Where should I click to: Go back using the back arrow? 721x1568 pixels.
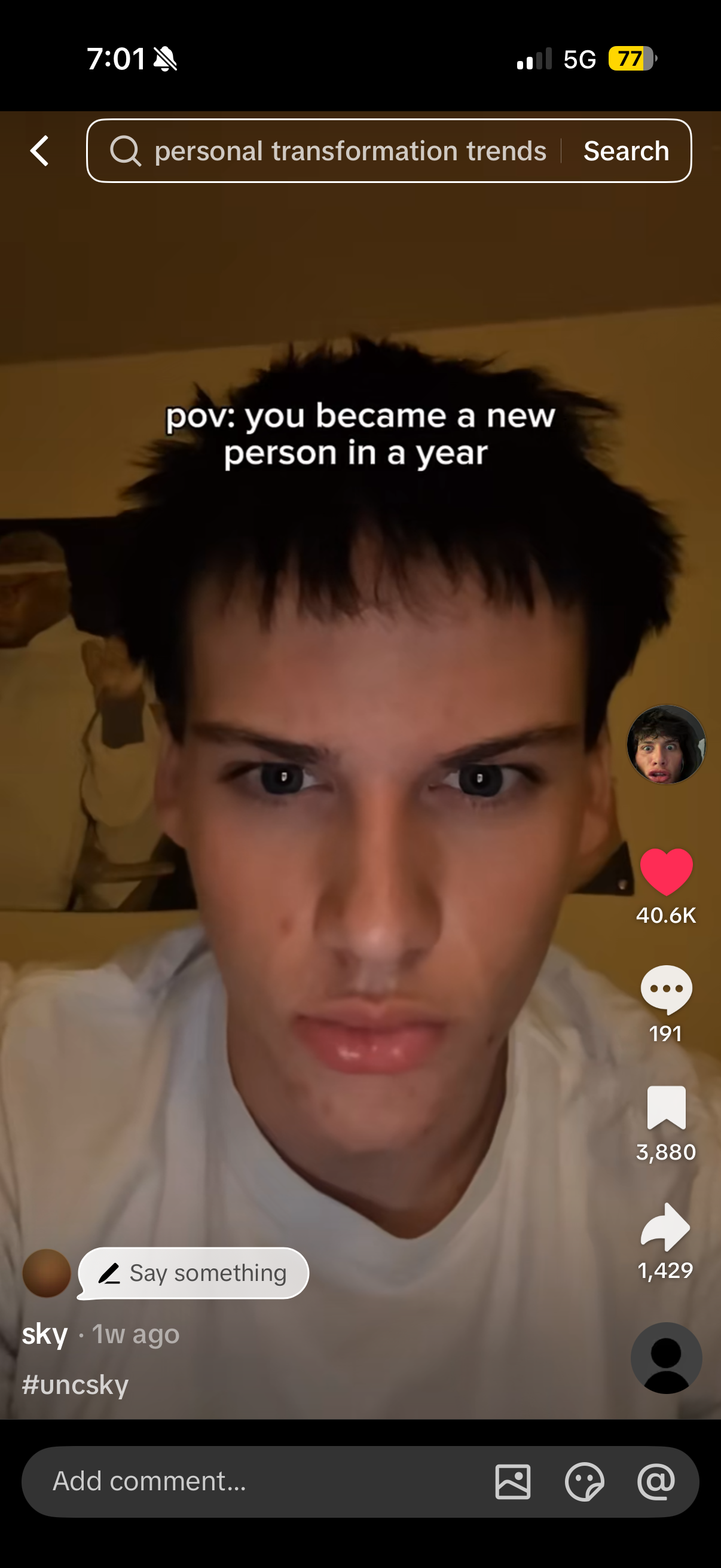tap(39, 151)
